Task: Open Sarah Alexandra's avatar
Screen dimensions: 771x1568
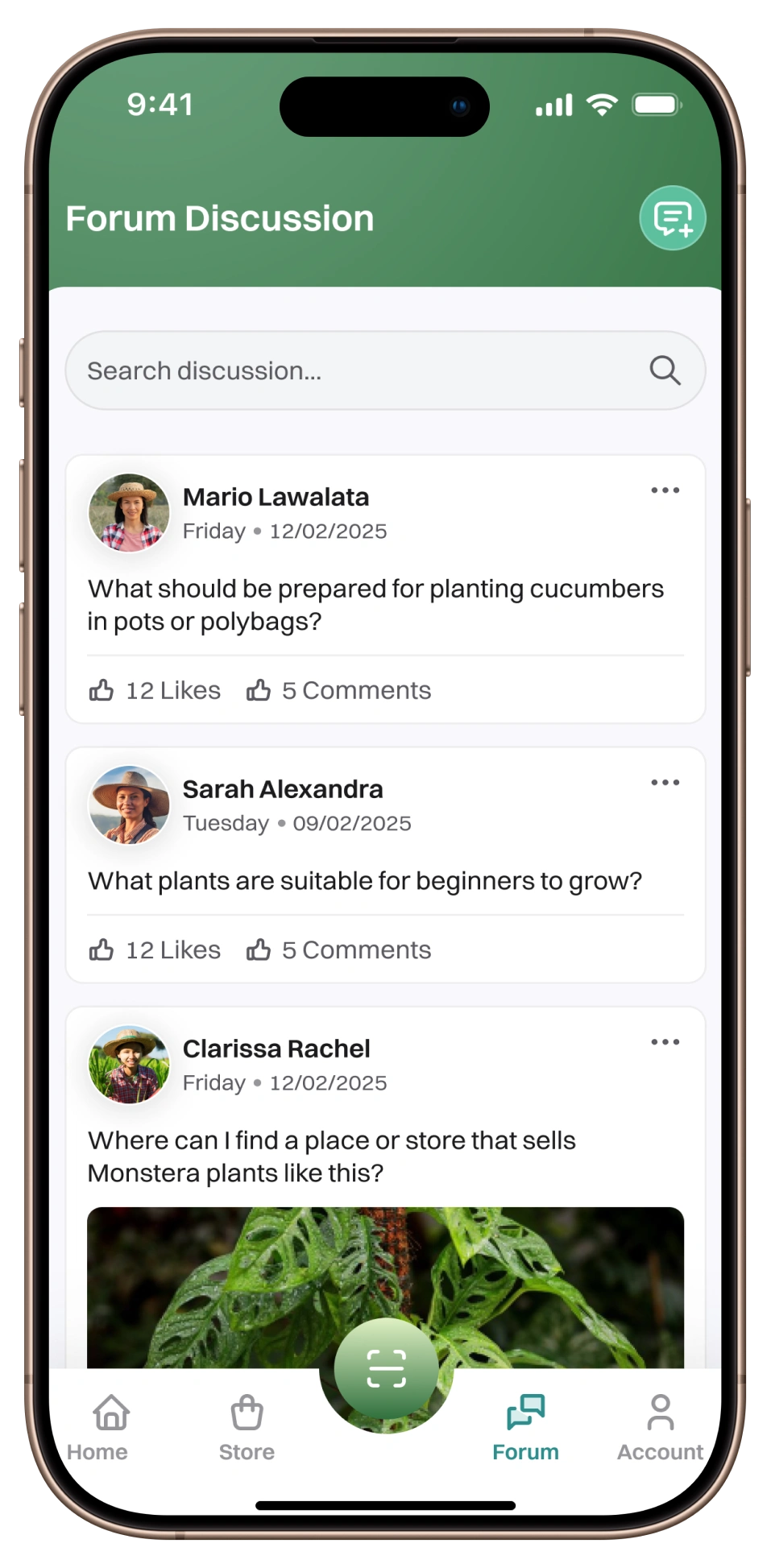Action: coord(129,805)
